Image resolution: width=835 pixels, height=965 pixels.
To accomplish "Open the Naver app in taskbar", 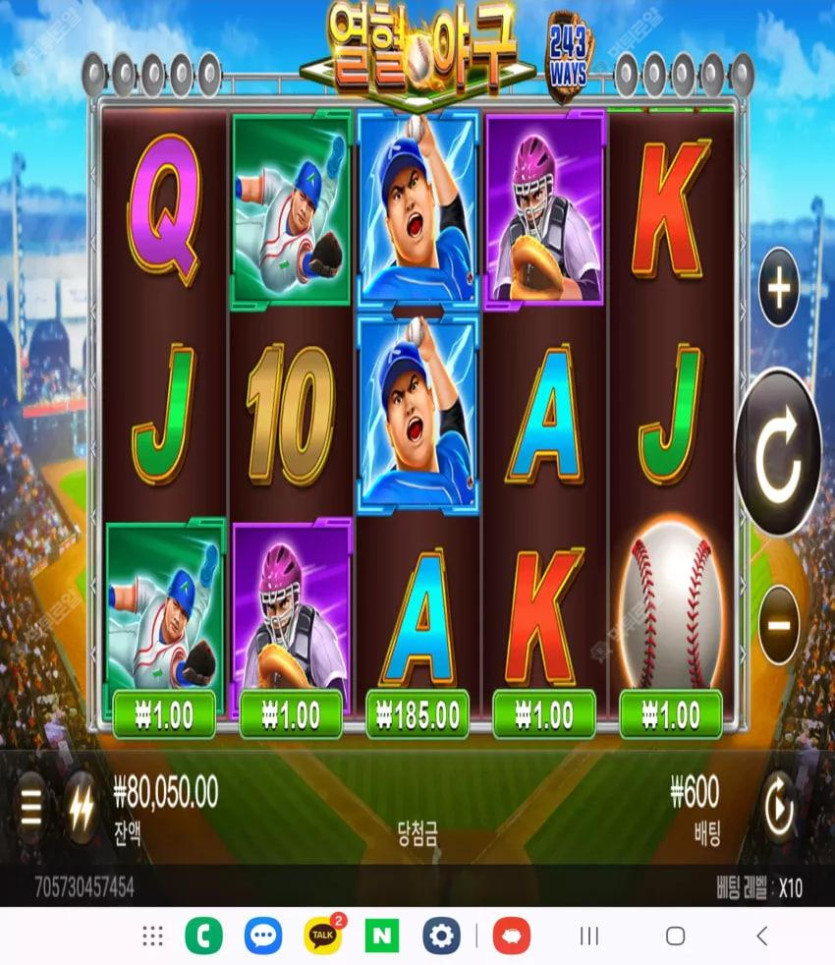I will 381,936.
